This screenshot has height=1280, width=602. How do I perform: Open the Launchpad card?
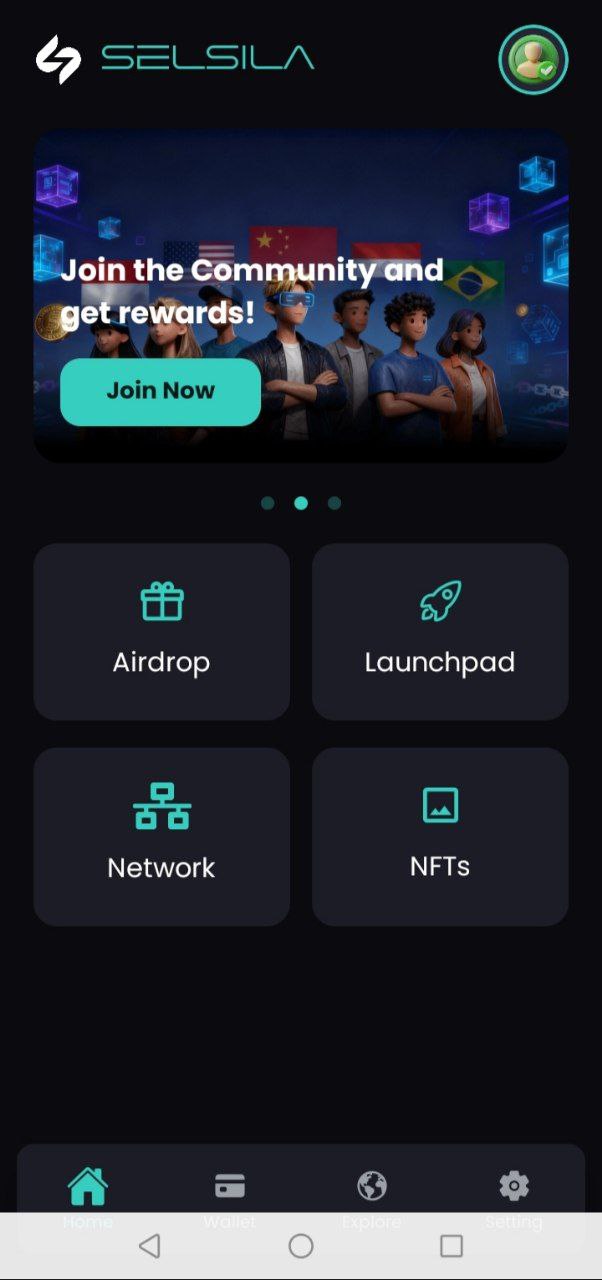click(440, 632)
